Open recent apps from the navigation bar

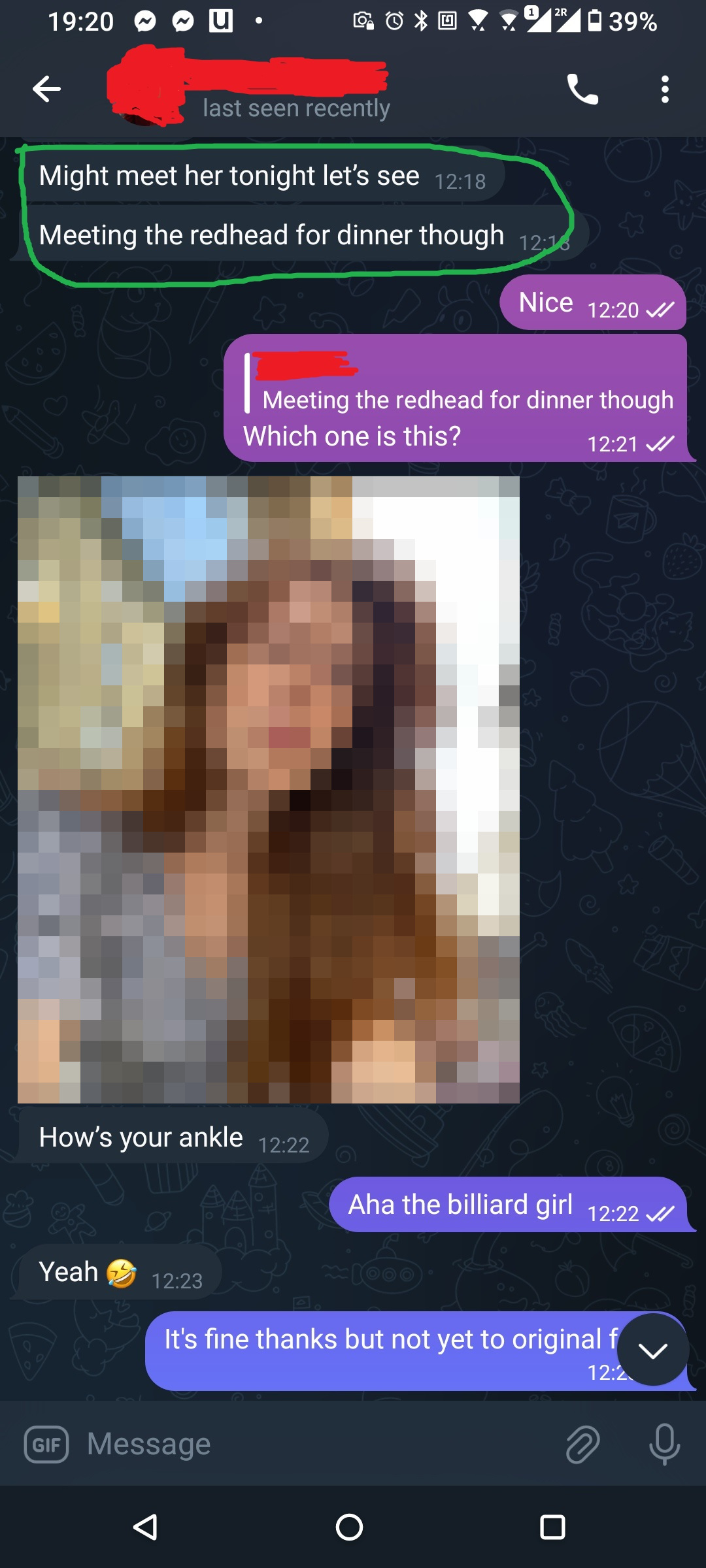552,1527
